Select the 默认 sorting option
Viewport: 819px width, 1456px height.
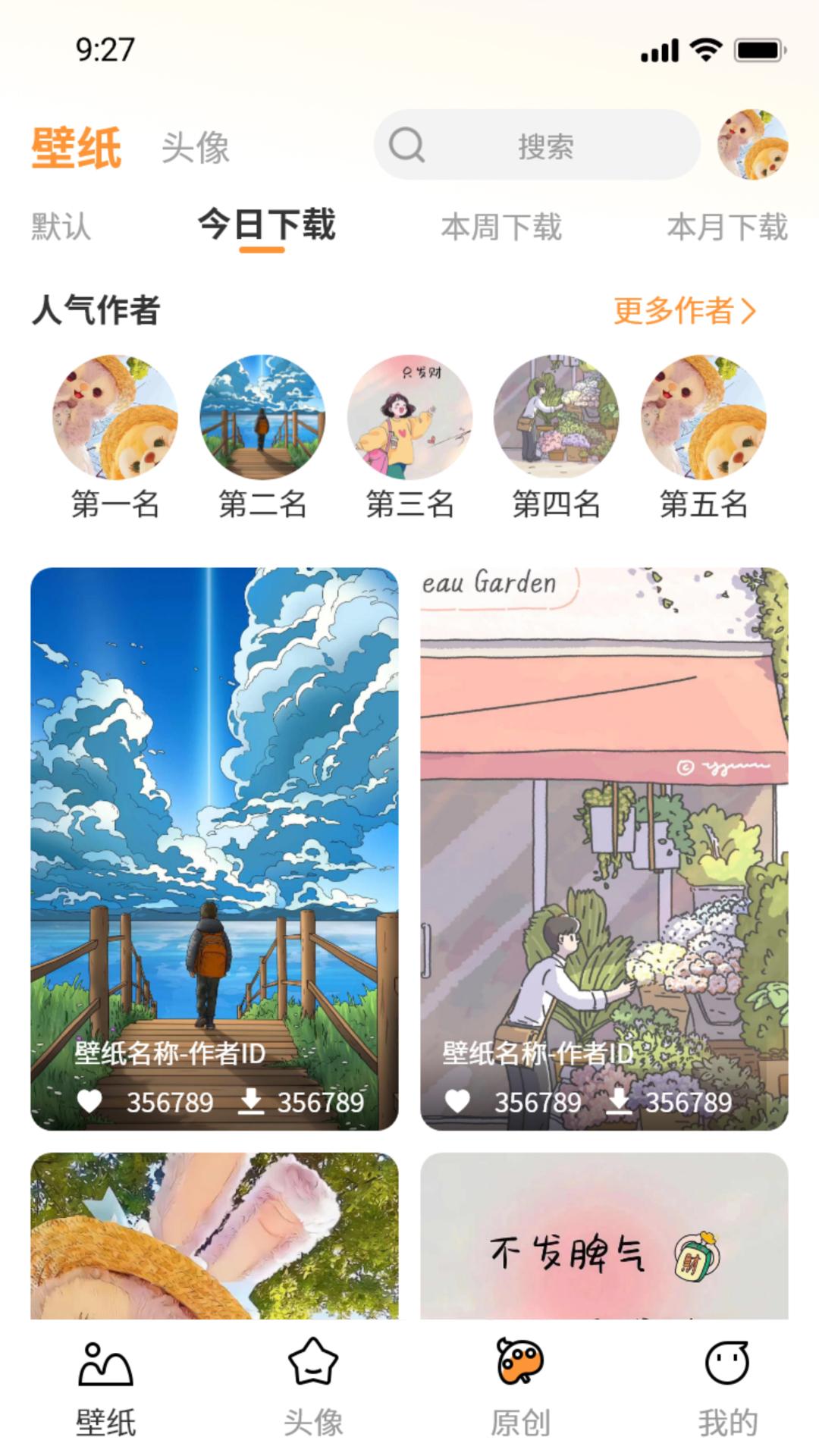coord(61,224)
